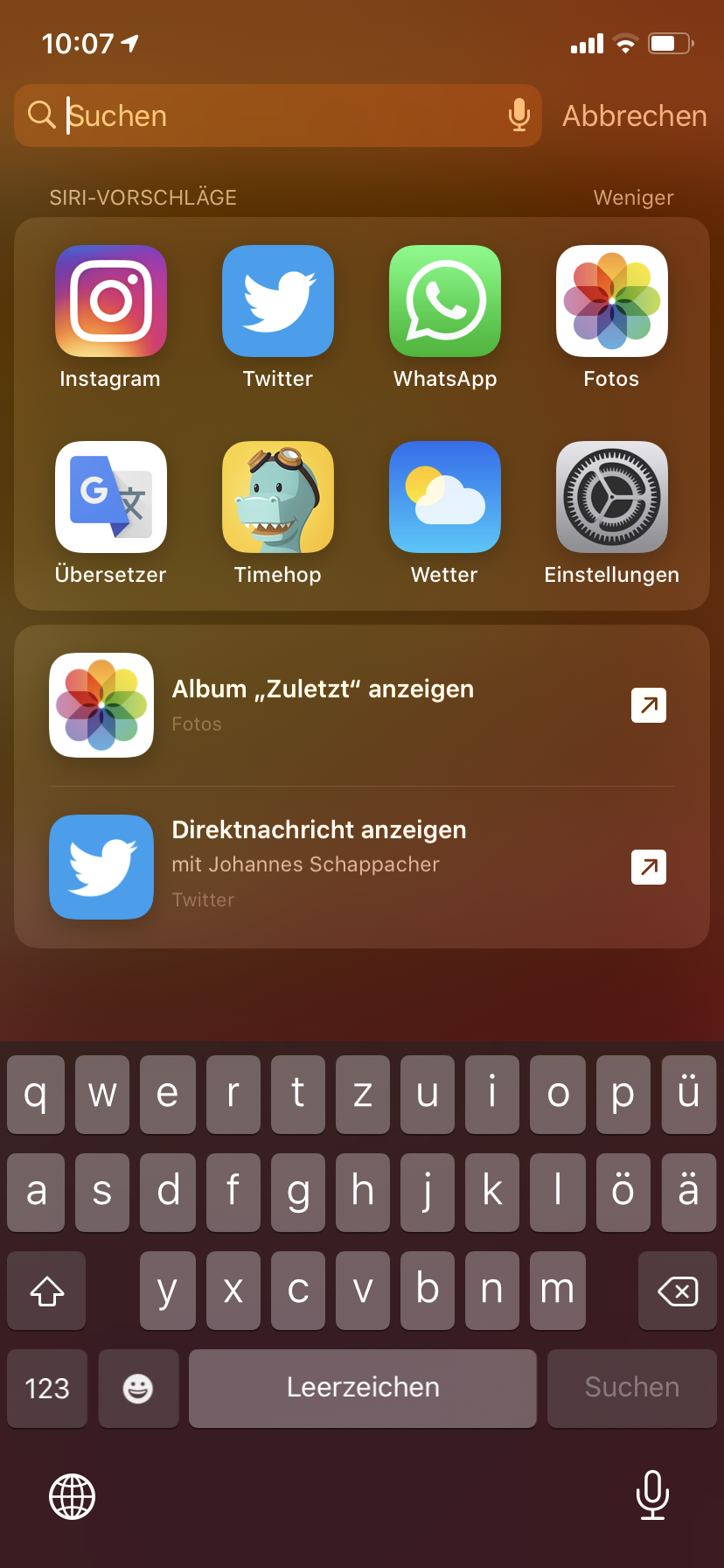
Task: Switch keyboard to the 123 numbers layout
Action: click(47, 1389)
